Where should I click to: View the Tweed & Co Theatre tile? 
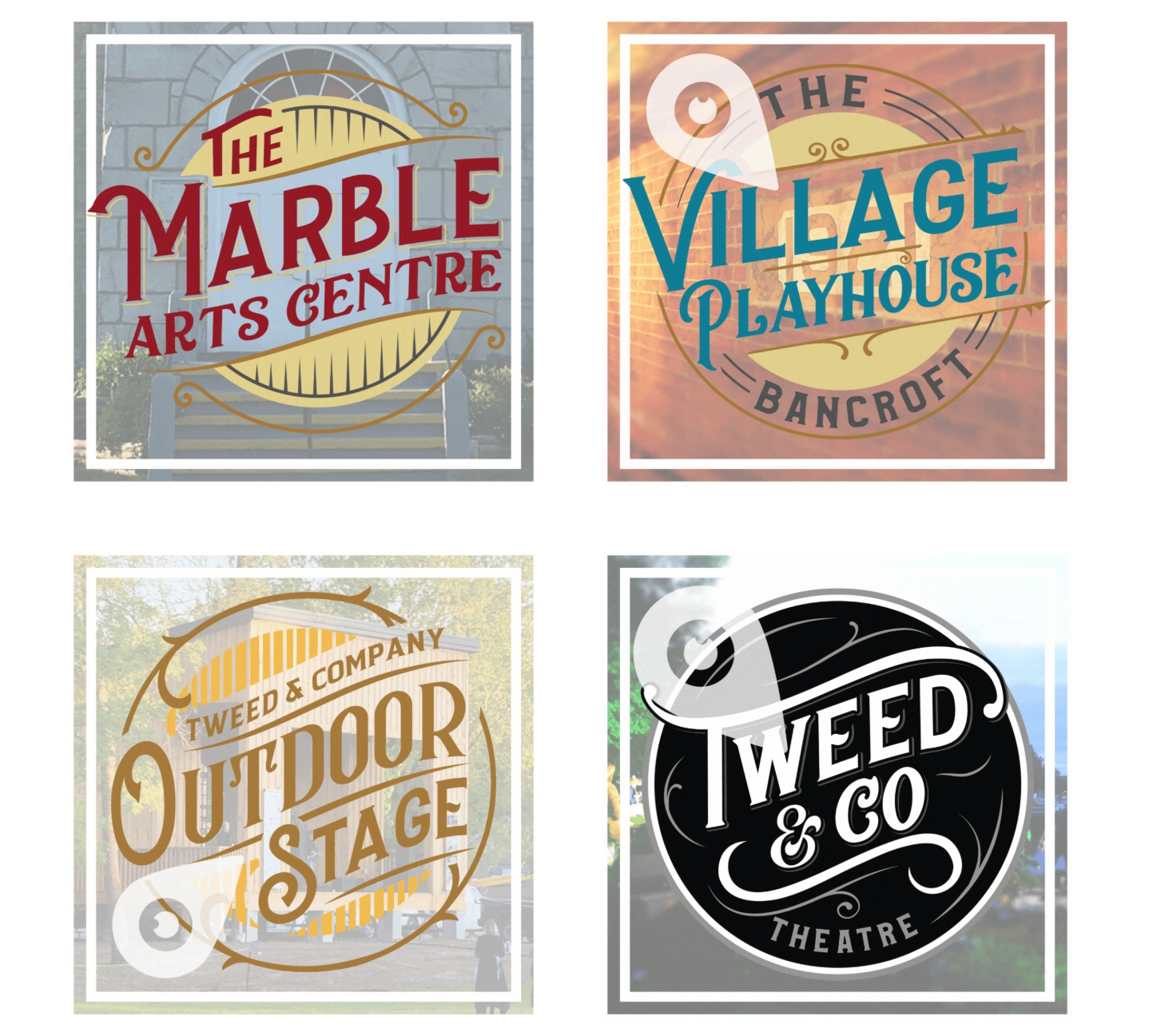click(837, 784)
